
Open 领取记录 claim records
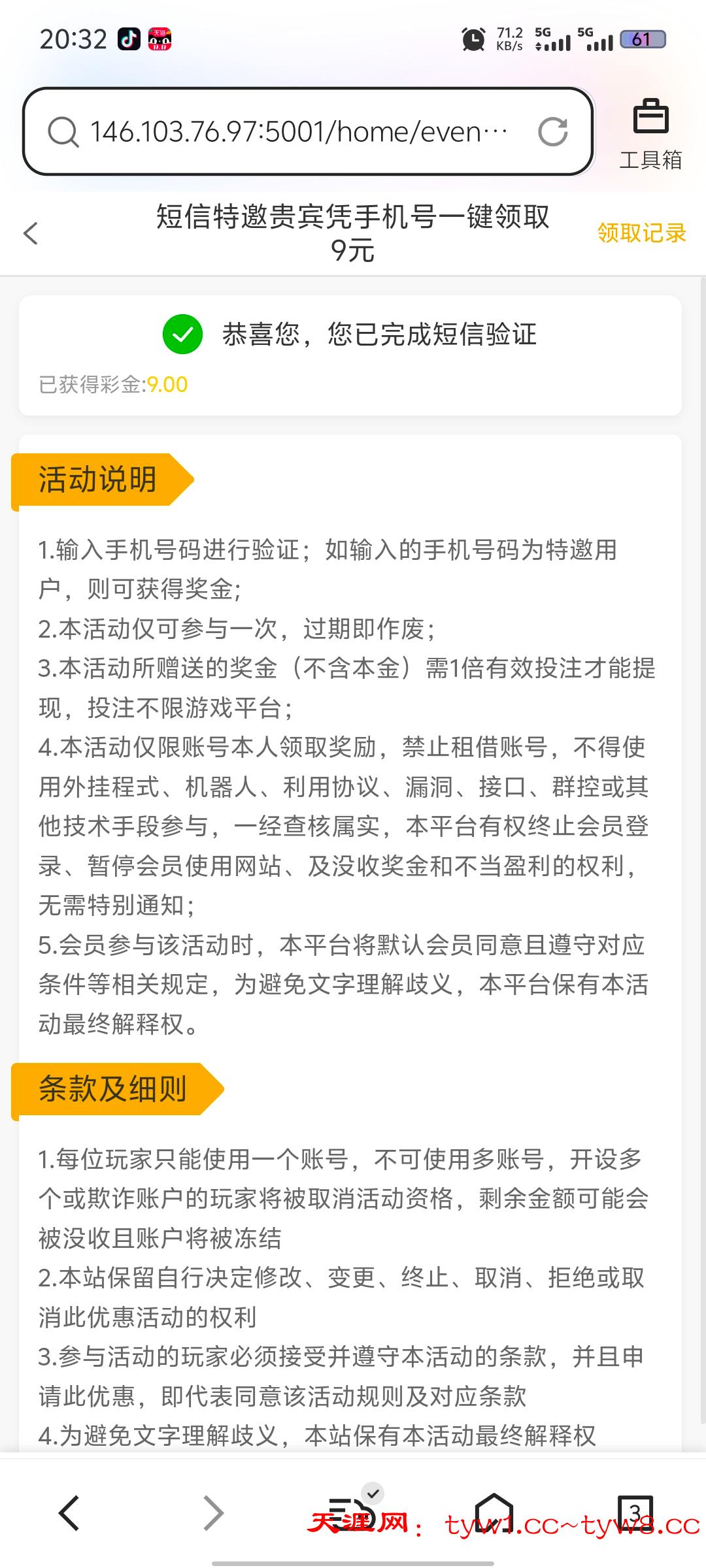pos(641,233)
